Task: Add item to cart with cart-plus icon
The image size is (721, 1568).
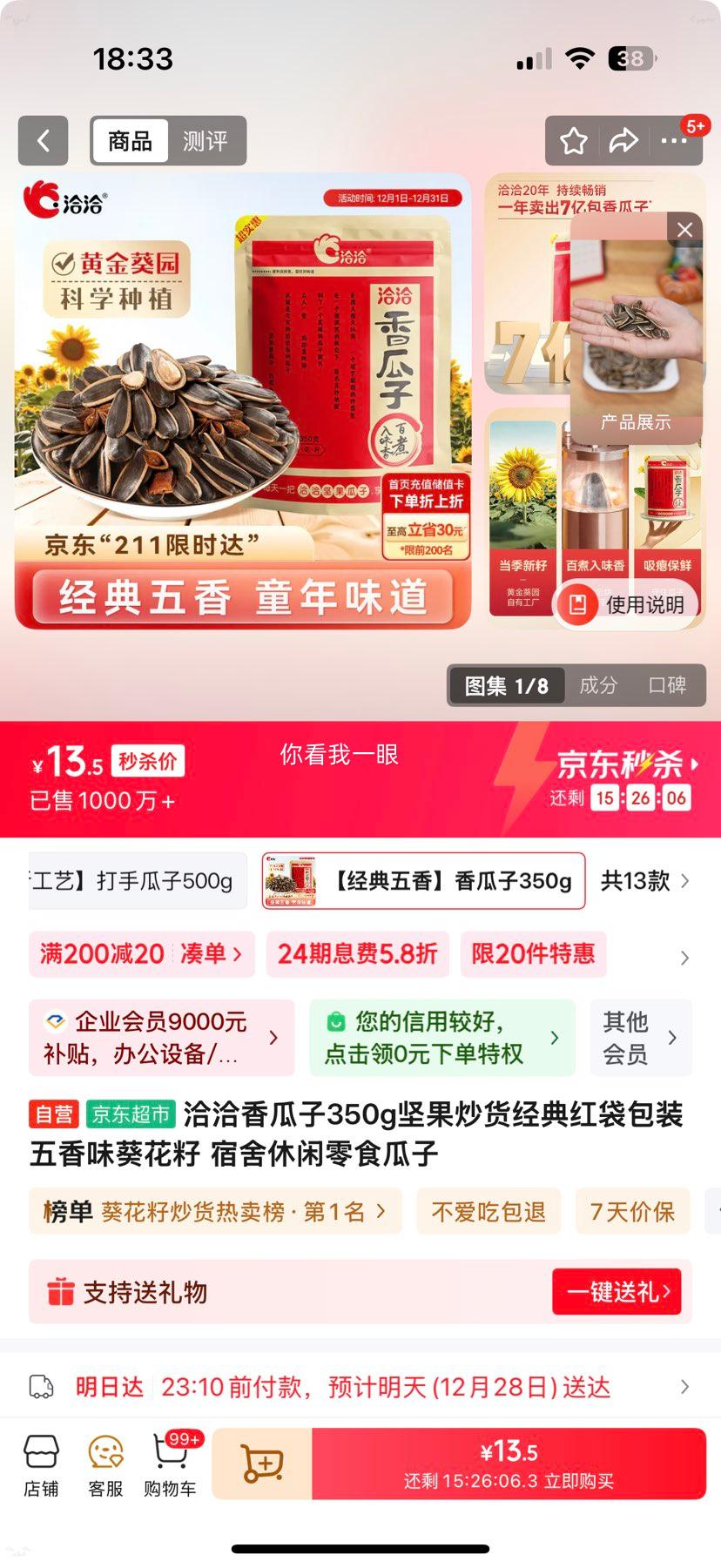Action: click(x=261, y=1462)
